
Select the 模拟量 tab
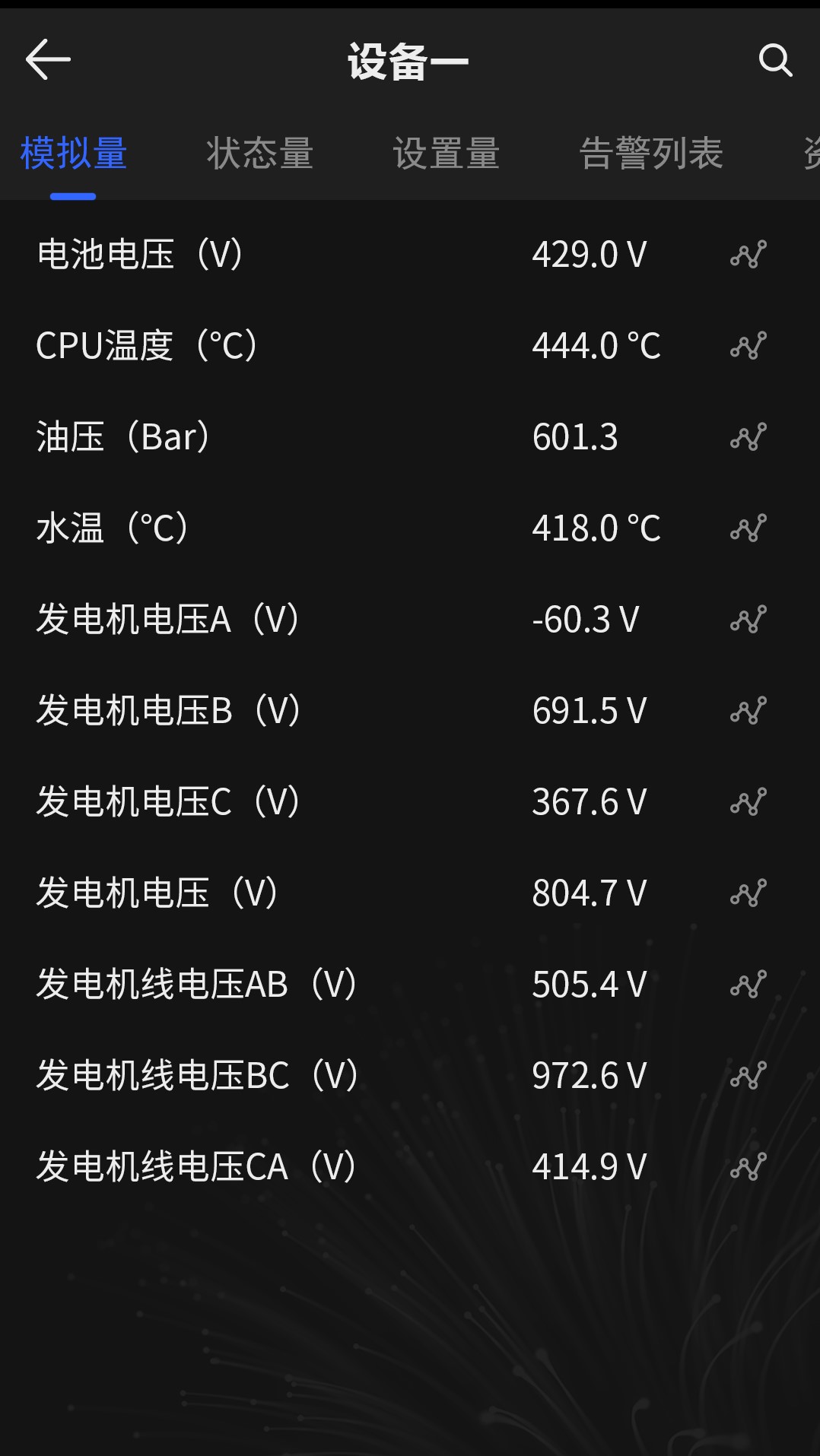click(73, 154)
